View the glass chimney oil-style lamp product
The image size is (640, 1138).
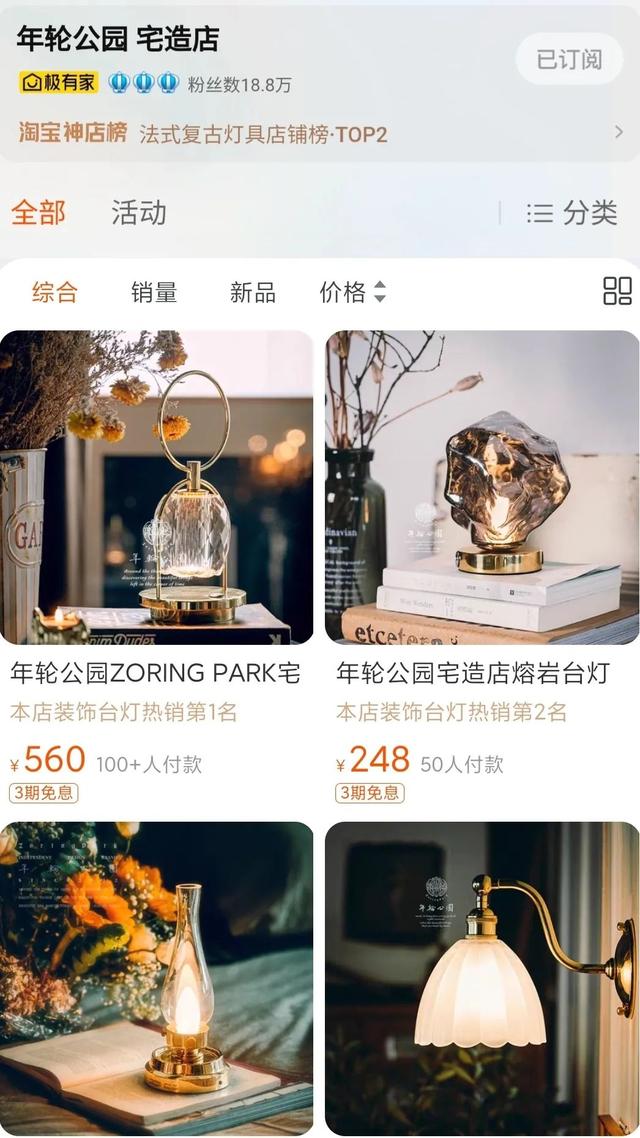(x=156, y=978)
